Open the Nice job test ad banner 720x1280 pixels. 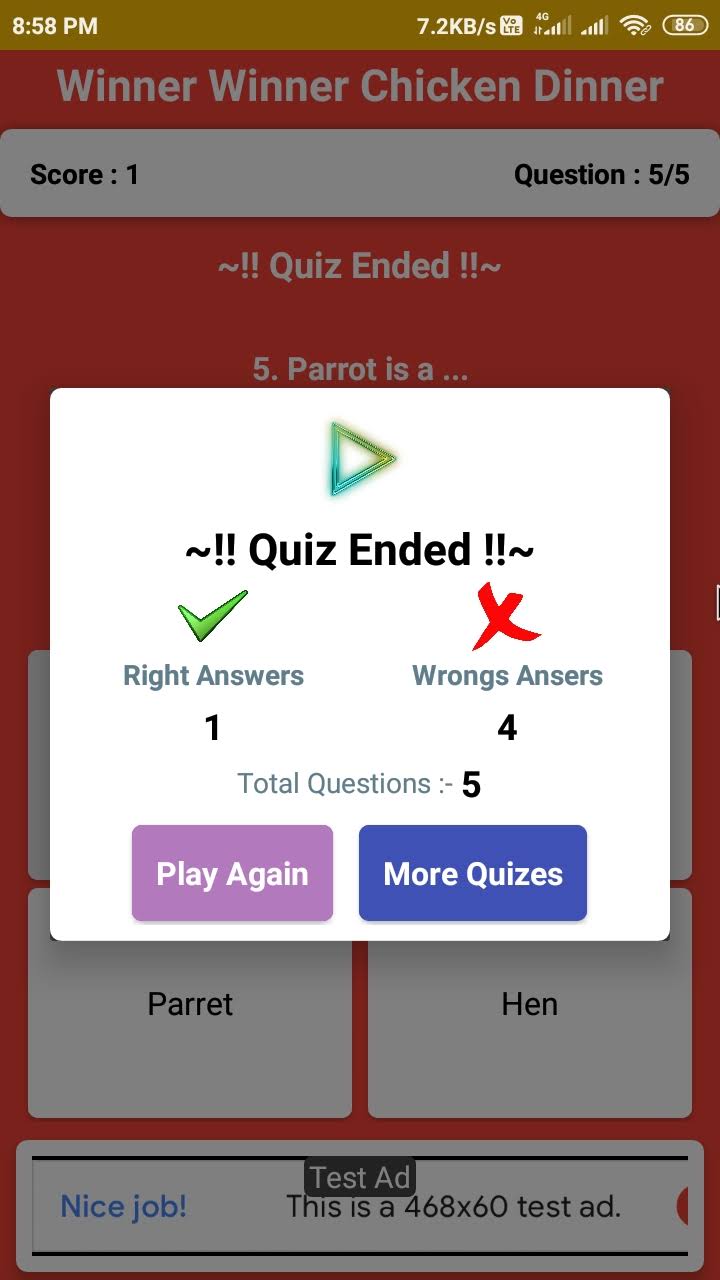tap(360, 1207)
